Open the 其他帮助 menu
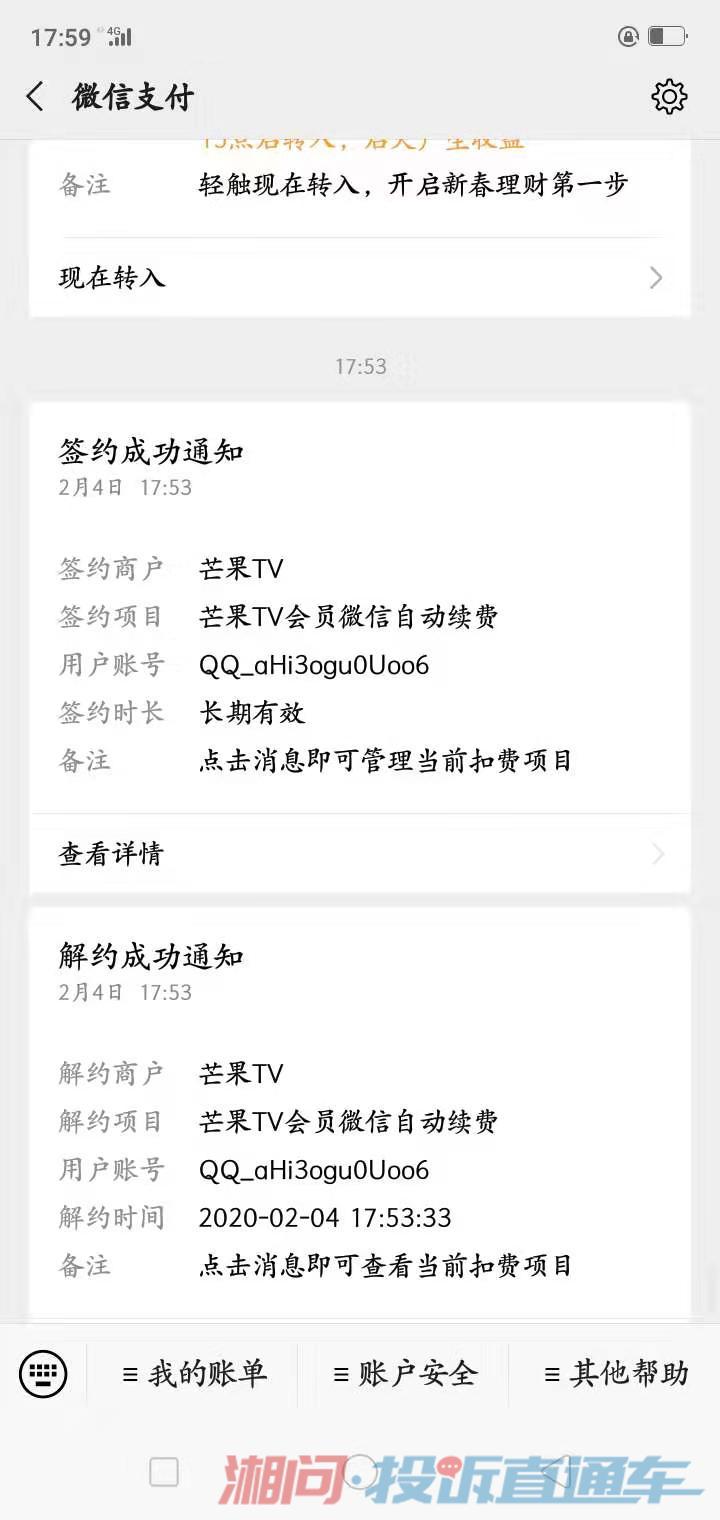Viewport: 720px width, 1520px height. (615, 1373)
